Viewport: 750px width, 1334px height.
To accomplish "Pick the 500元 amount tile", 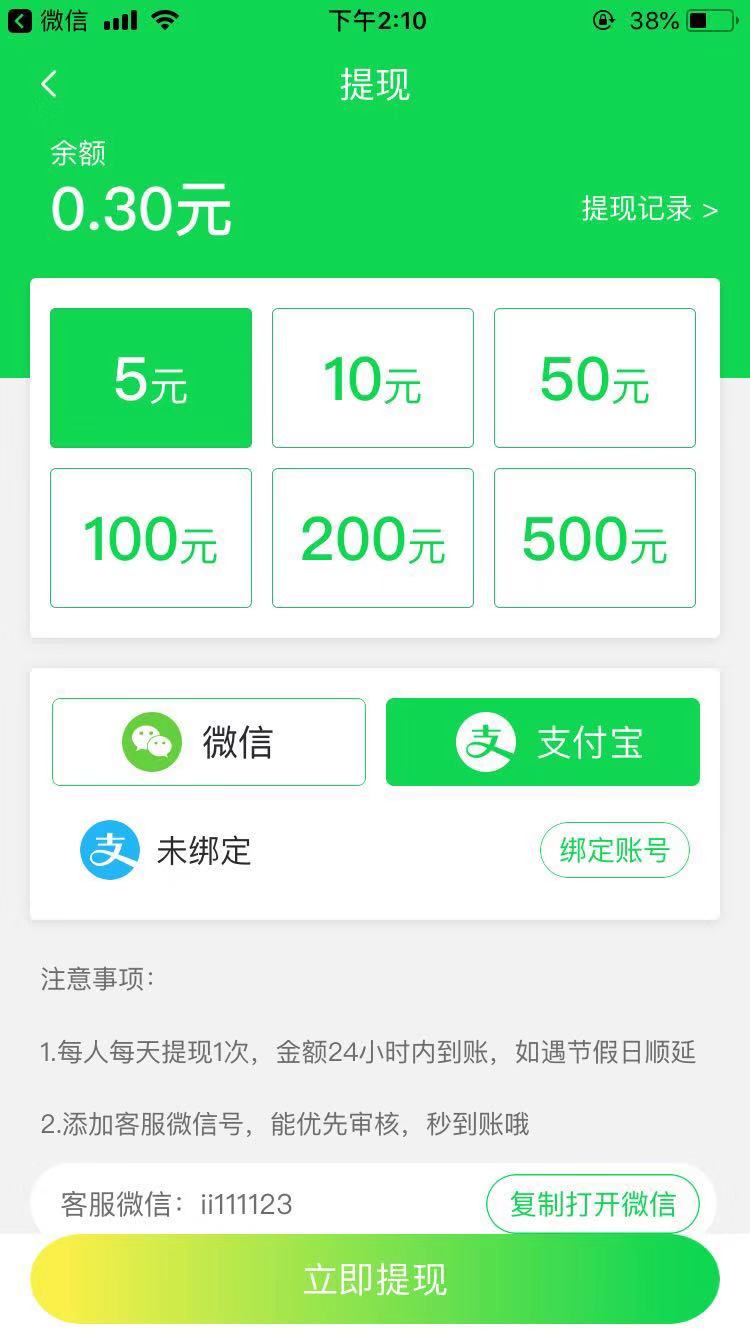I will tap(595, 538).
